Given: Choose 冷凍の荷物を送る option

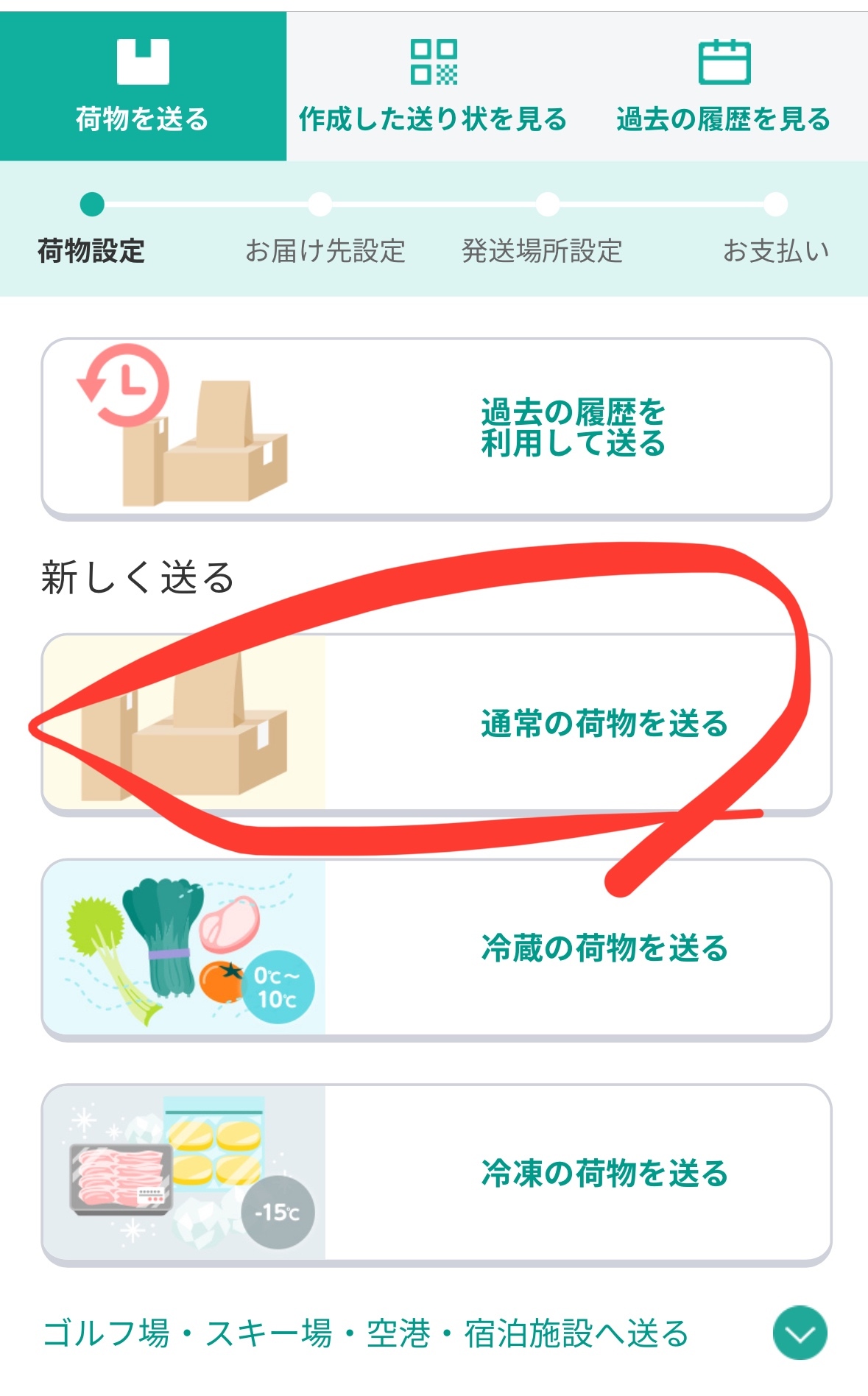Looking at the screenshot, I should coord(436,1174).
